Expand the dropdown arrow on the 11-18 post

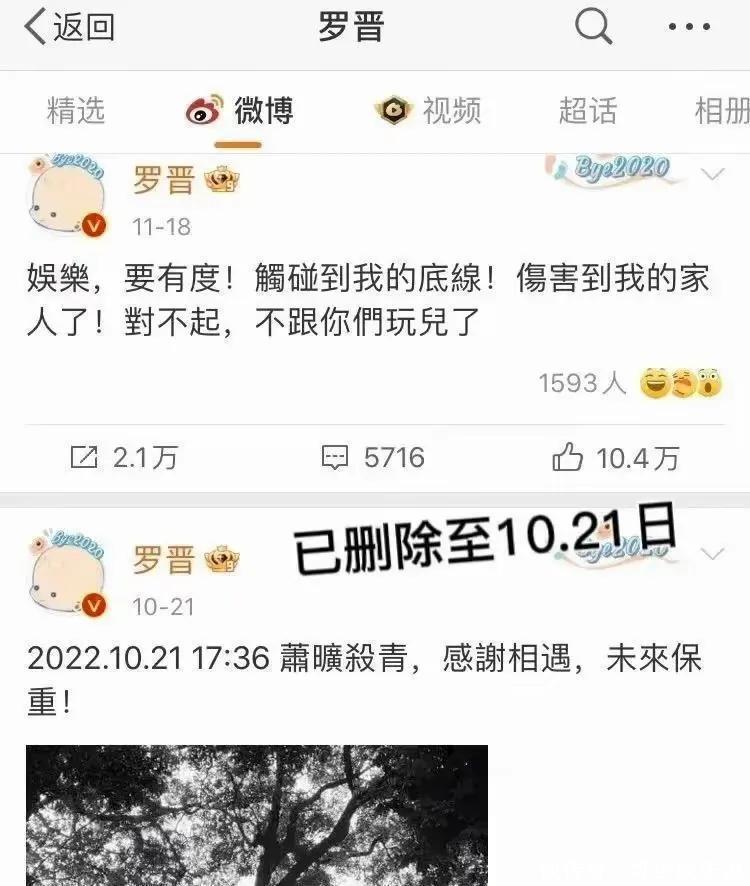(x=712, y=175)
